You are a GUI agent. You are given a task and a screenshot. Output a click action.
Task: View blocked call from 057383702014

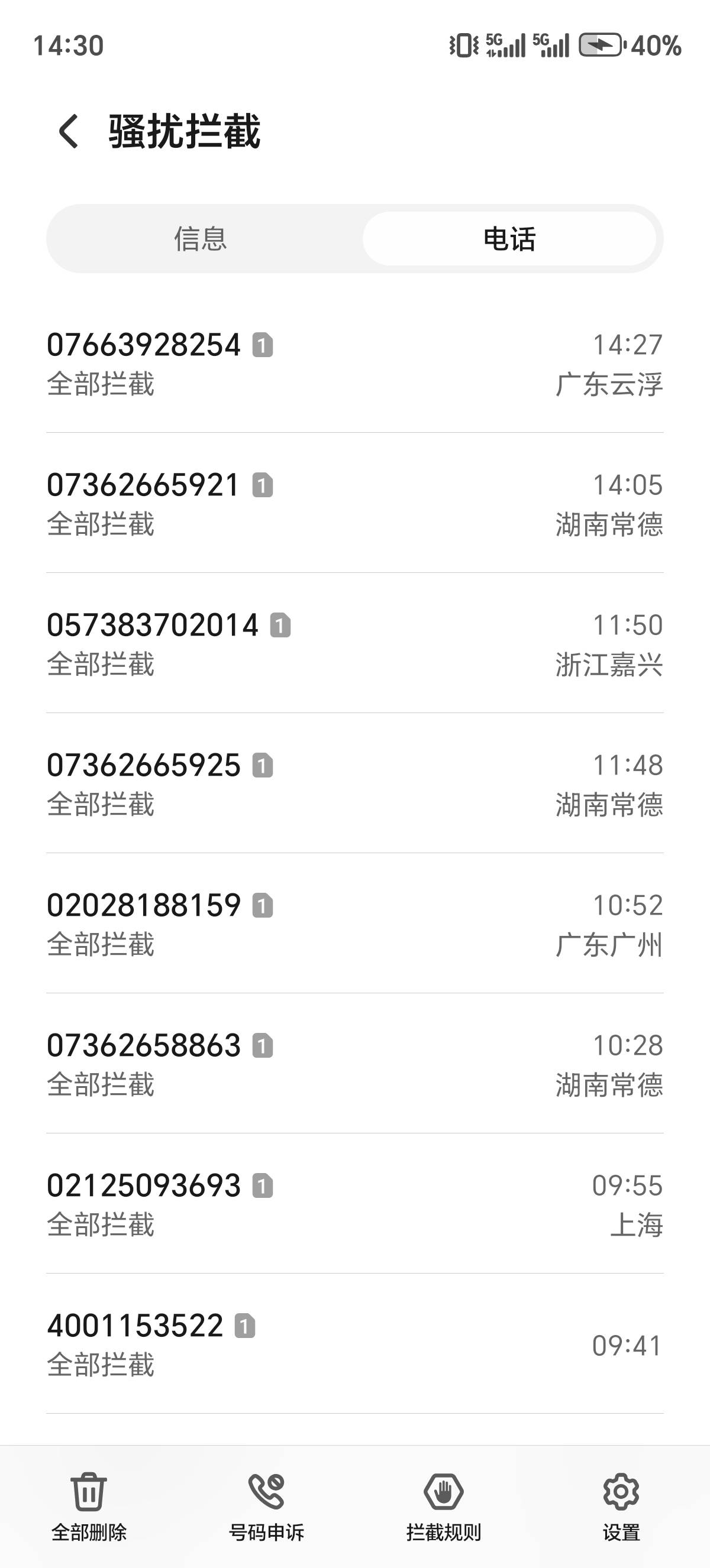point(354,644)
